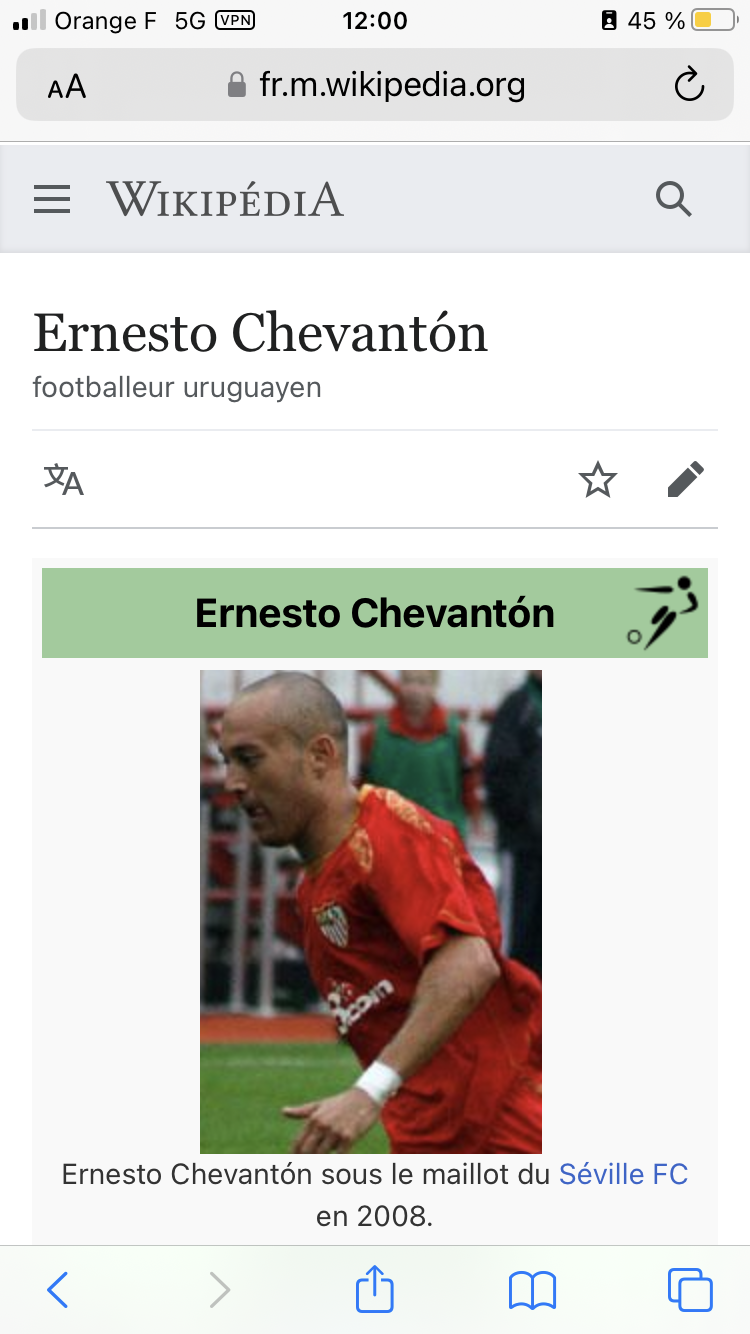Viewport: 750px width, 1334px height.
Task: Add this article to the watchlist
Action: [598, 480]
